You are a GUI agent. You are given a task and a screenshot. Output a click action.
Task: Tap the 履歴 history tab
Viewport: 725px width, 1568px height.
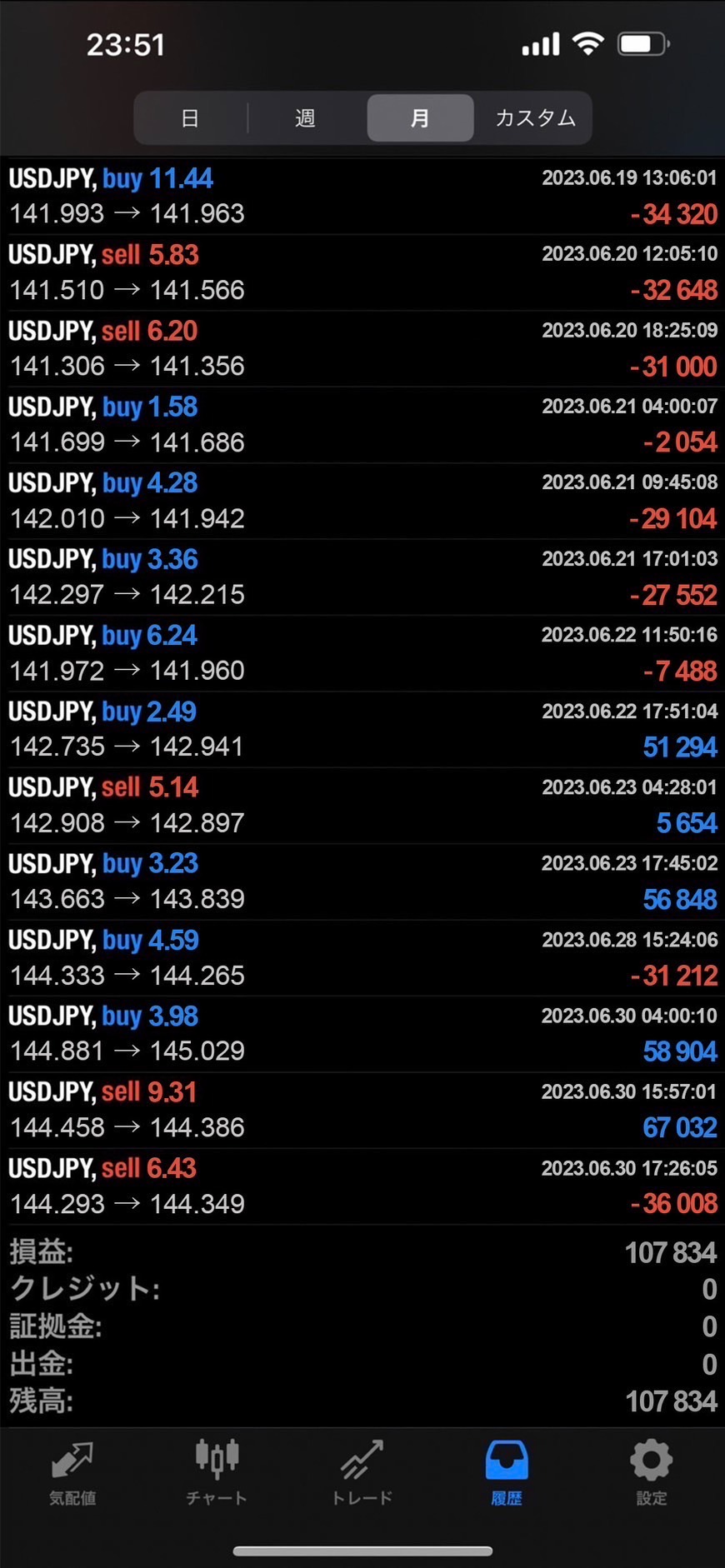click(x=507, y=1473)
